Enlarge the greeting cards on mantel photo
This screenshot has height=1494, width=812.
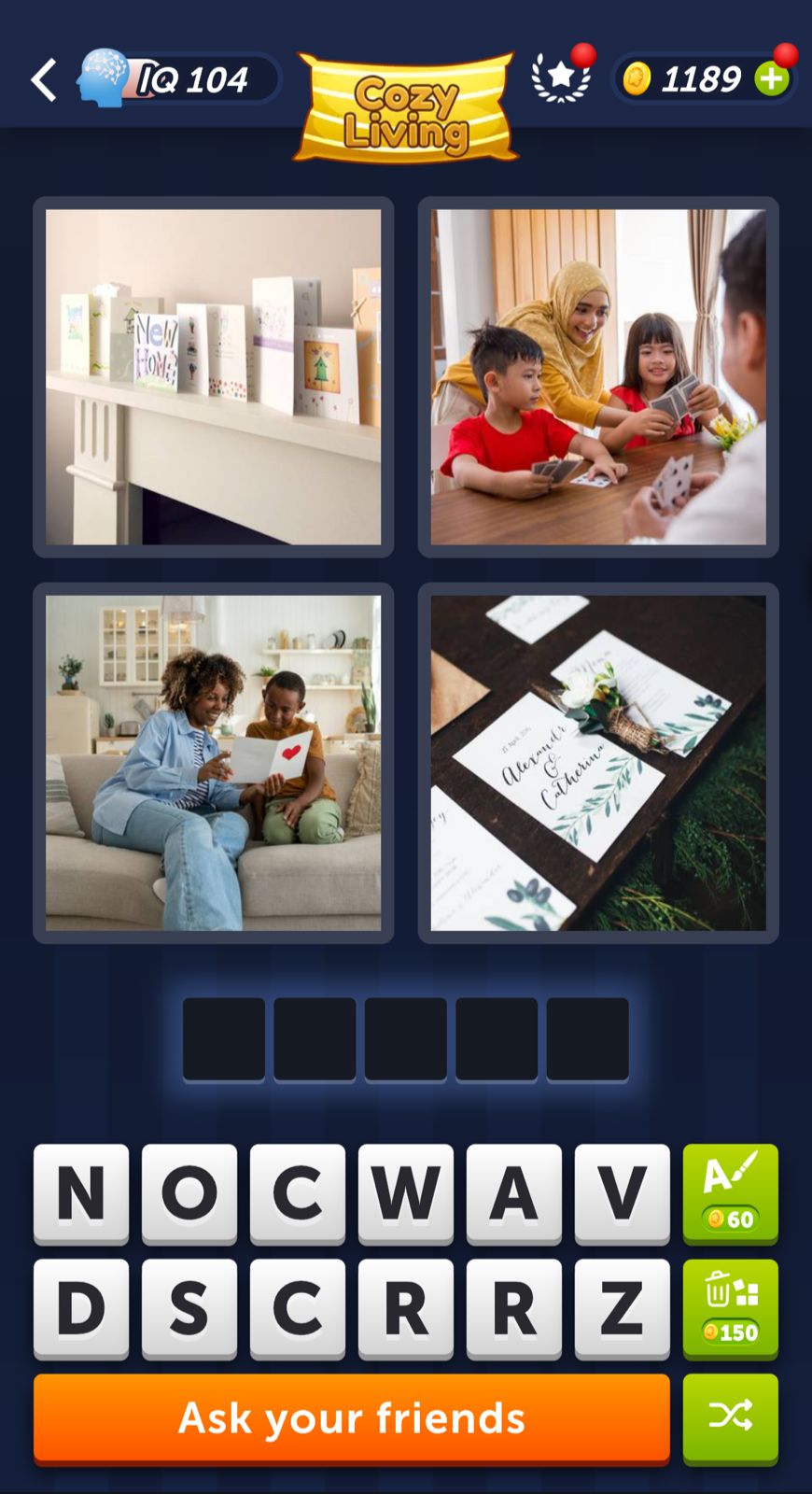tap(213, 376)
